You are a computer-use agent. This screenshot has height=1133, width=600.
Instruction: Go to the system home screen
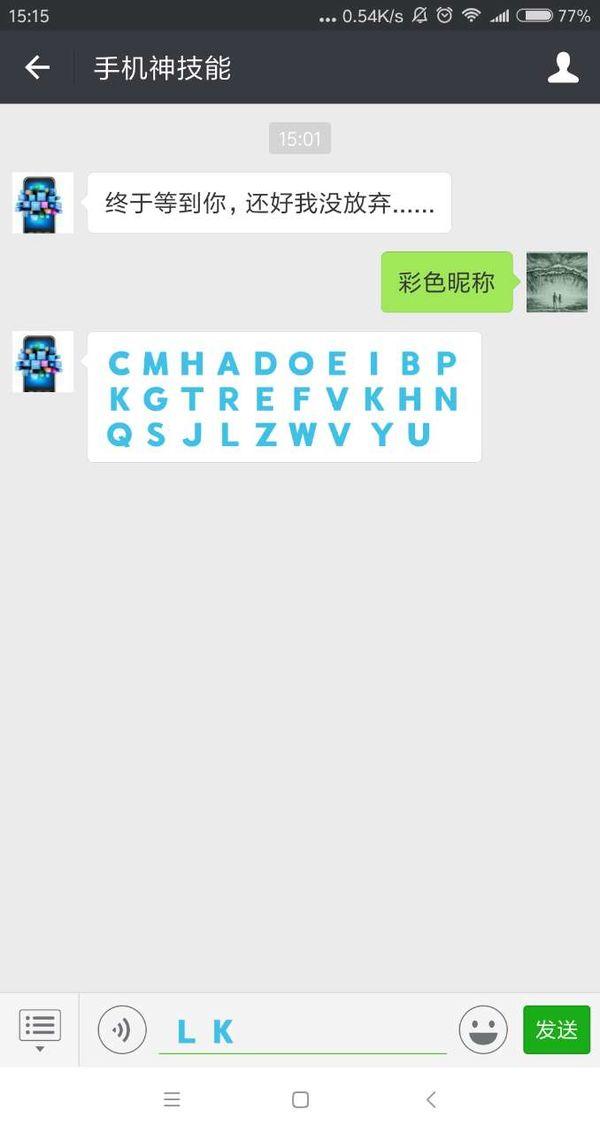click(x=300, y=1100)
